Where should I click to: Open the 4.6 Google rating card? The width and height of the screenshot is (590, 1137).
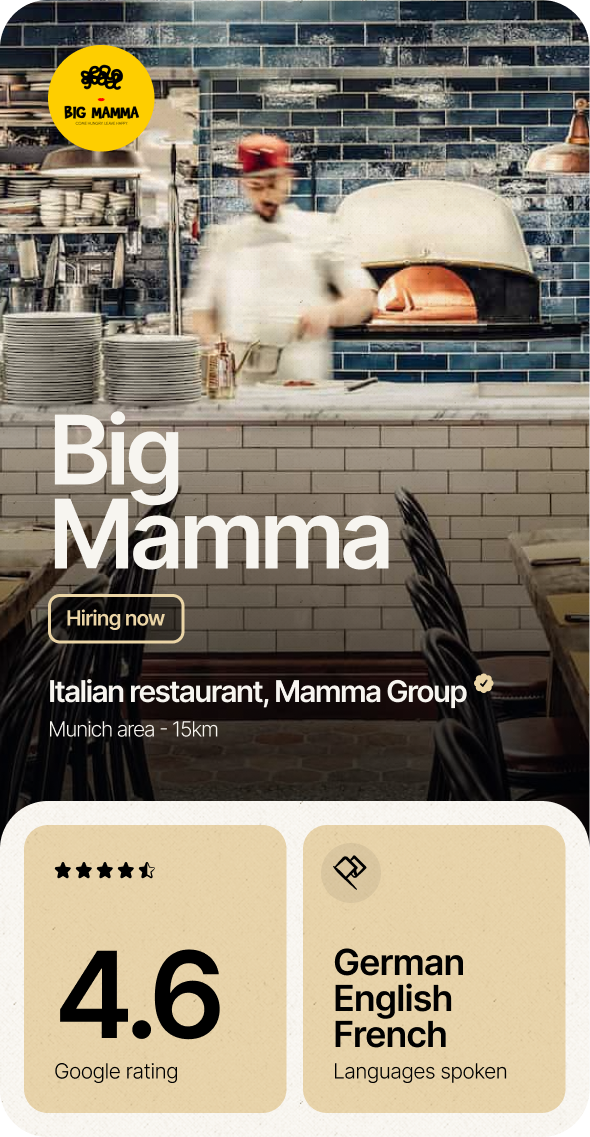[x=155, y=968]
